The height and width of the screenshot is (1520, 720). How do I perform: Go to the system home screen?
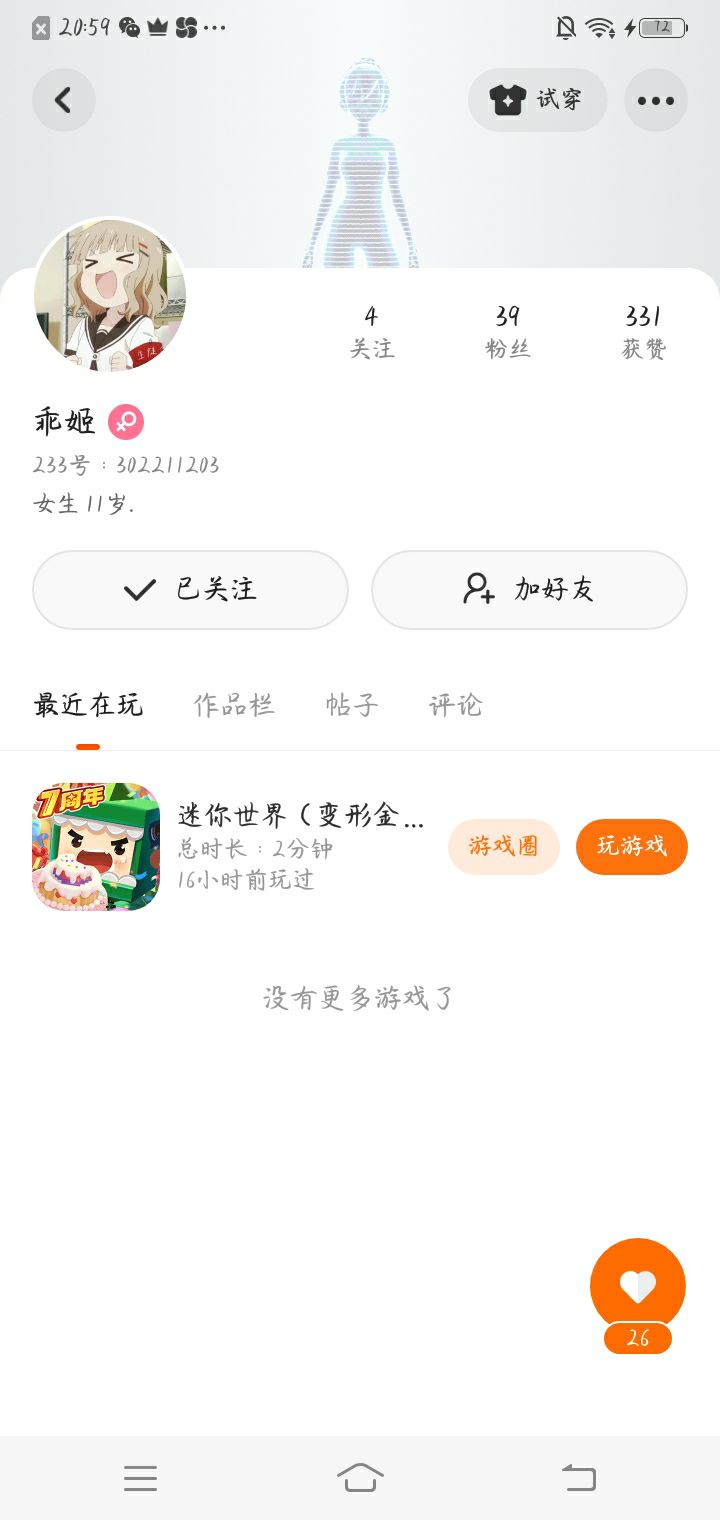(x=360, y=1478)
